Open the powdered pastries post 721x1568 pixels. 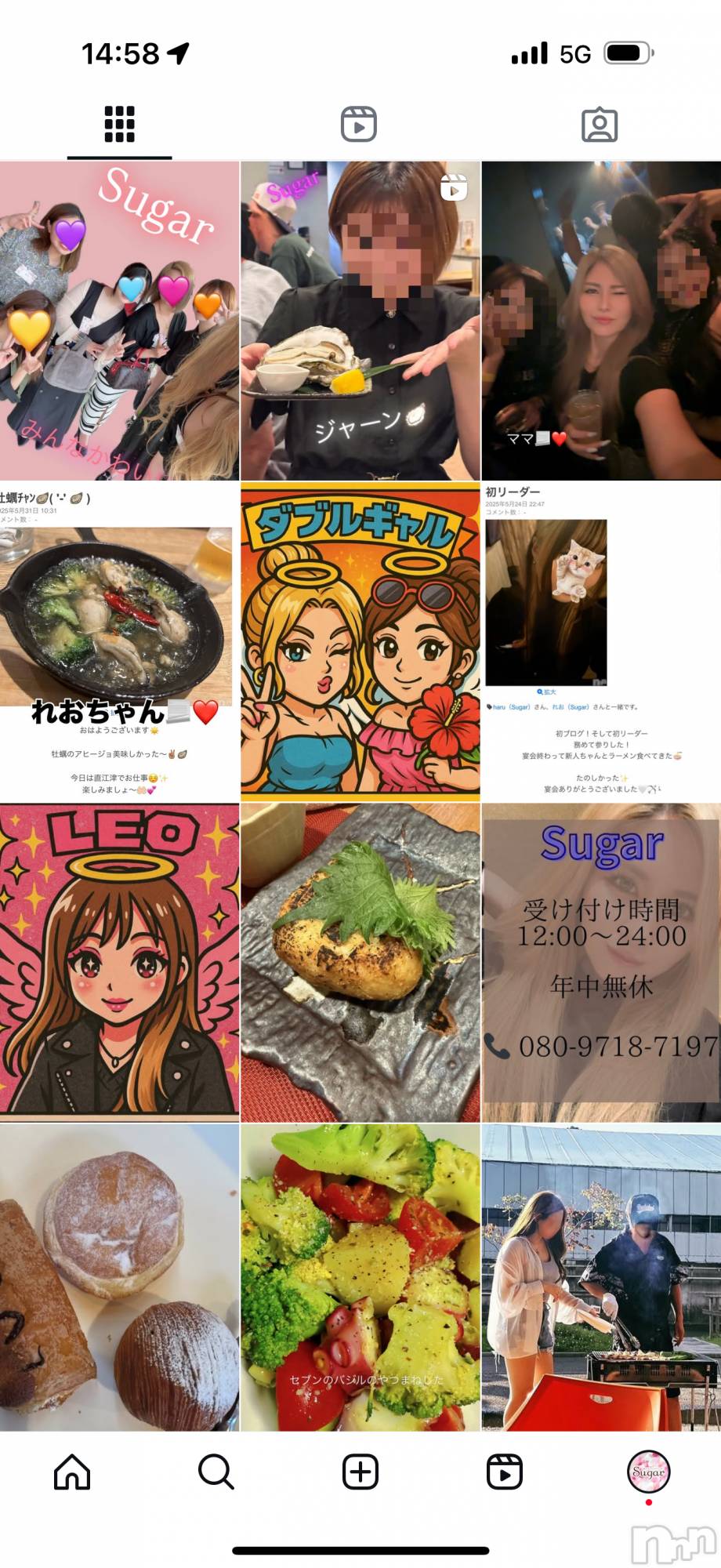(119, 1278)
